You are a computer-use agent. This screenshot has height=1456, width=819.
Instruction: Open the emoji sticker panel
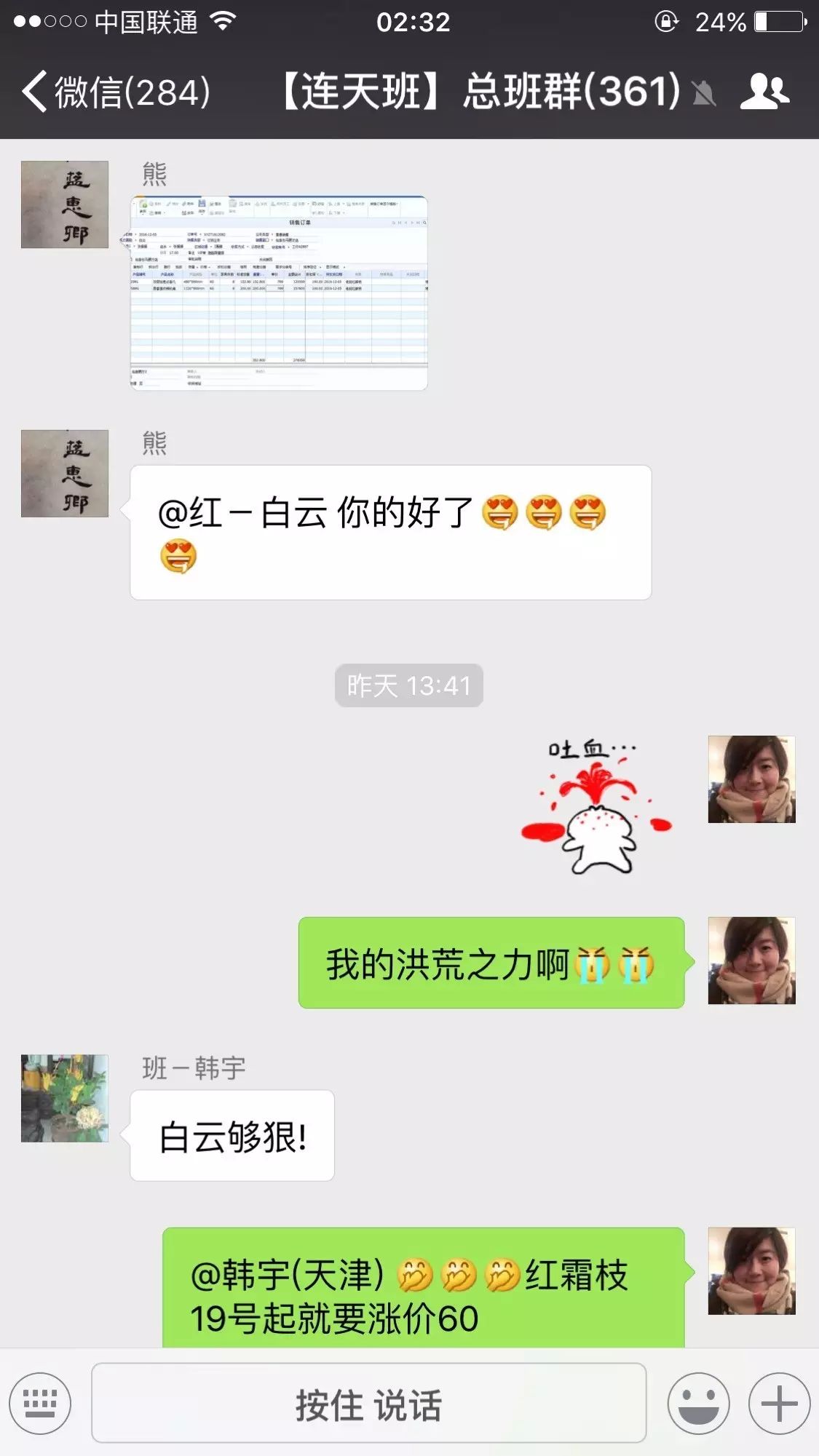click(698, 1403)
